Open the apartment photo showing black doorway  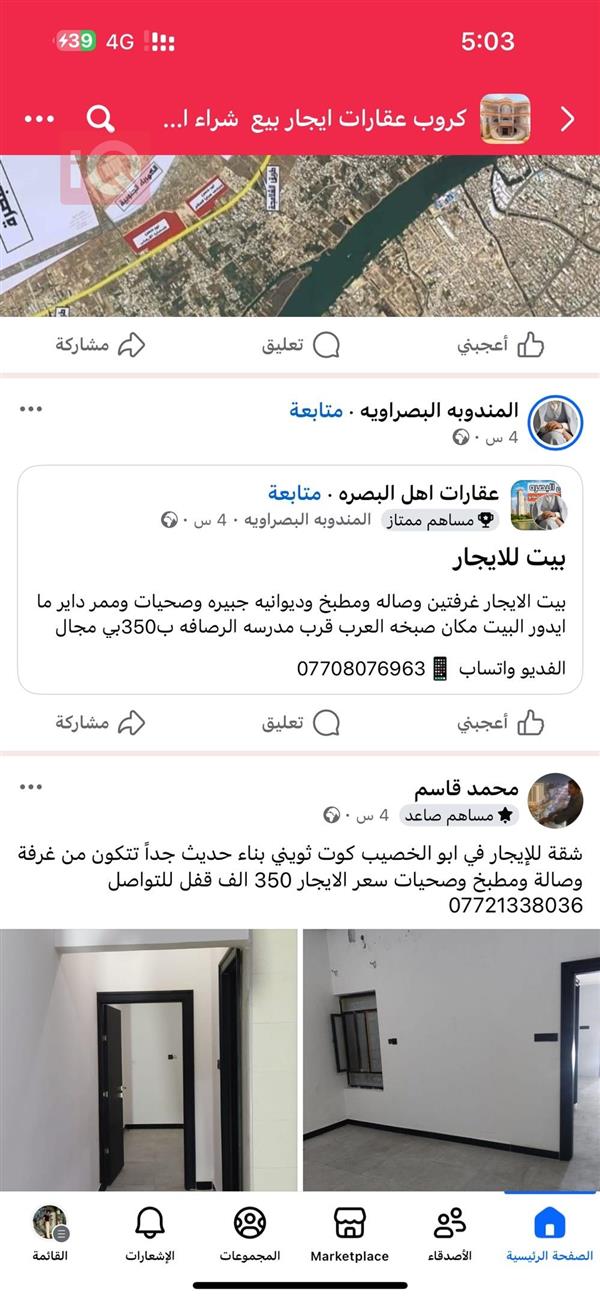(x=148, y=1060)
